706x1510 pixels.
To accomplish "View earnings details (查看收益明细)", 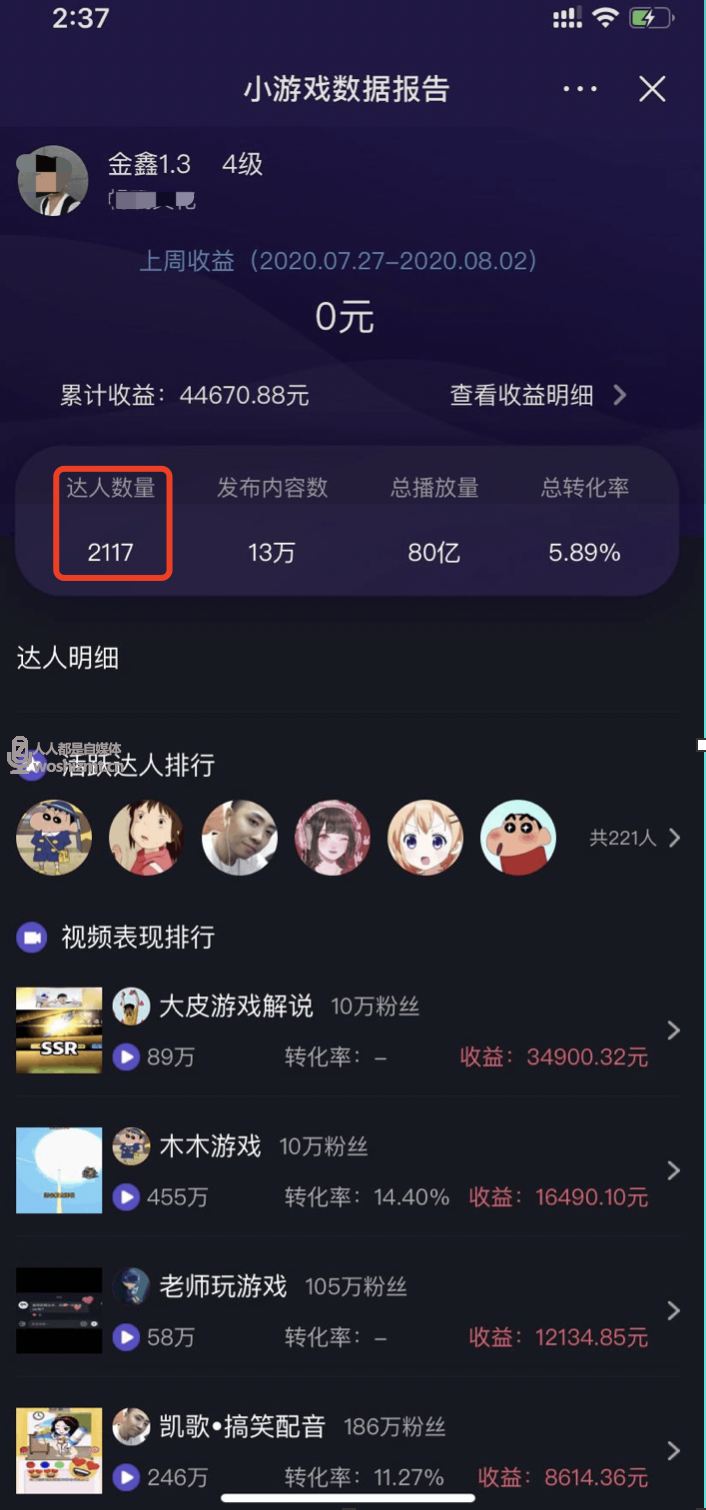I will click(537, 395).
